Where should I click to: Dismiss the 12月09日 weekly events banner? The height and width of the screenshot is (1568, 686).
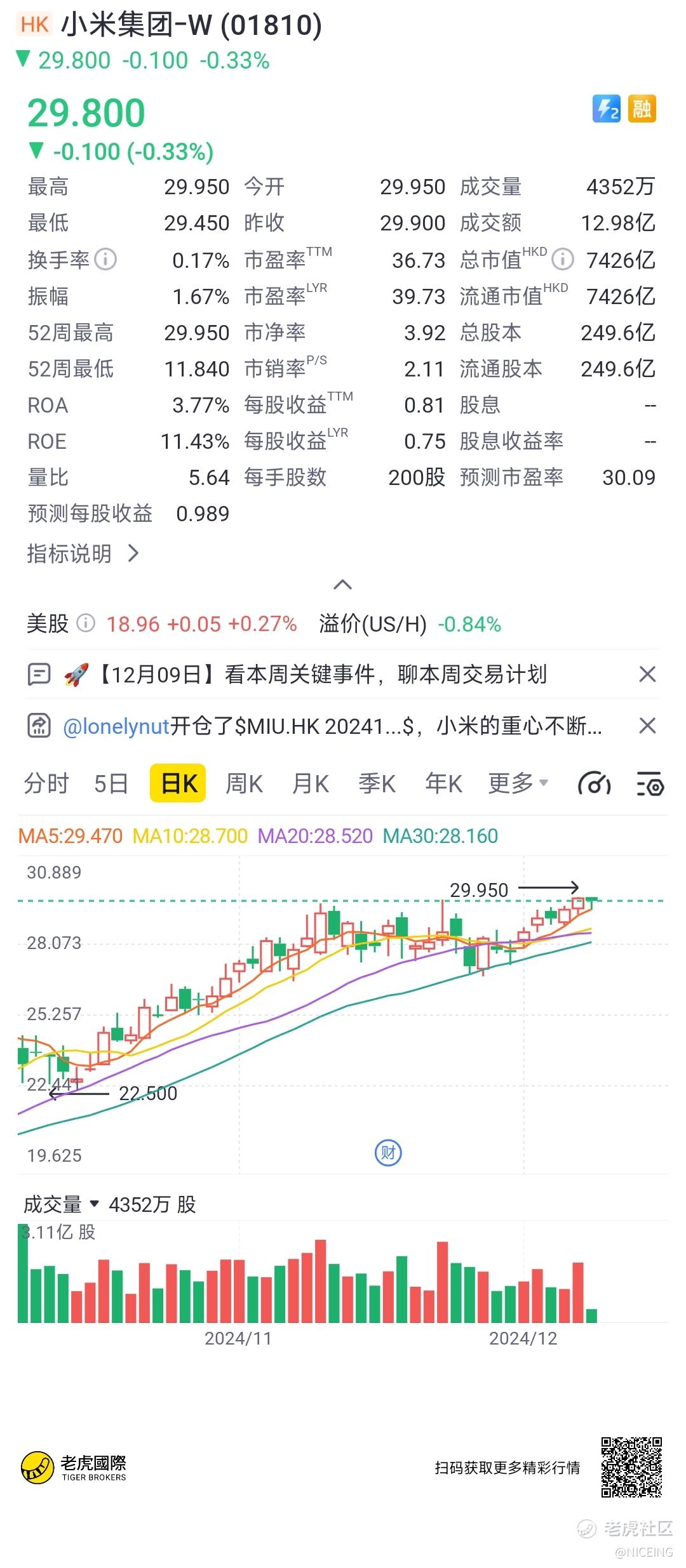point(647,674)
